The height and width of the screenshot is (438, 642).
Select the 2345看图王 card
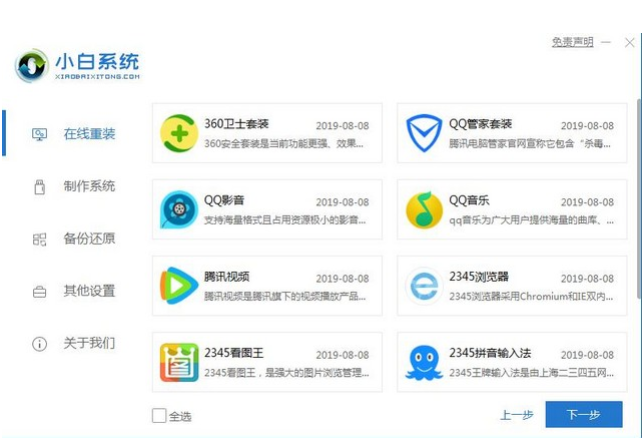[268, 362]
